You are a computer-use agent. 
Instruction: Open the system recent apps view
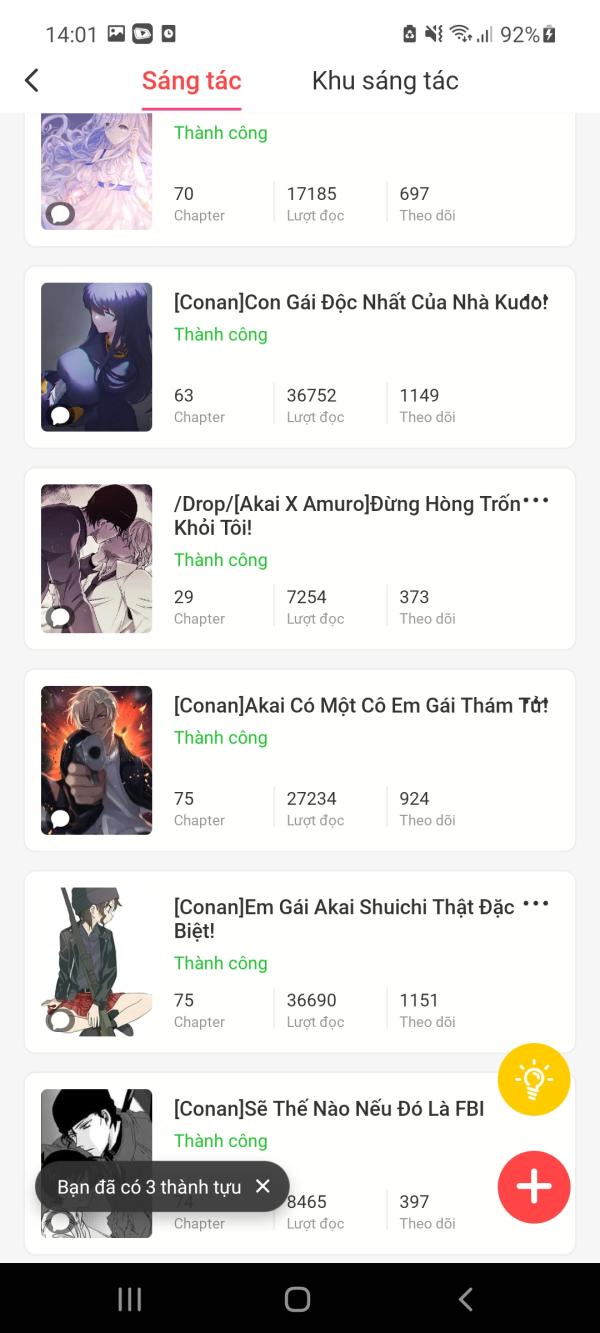point(130,1299)
